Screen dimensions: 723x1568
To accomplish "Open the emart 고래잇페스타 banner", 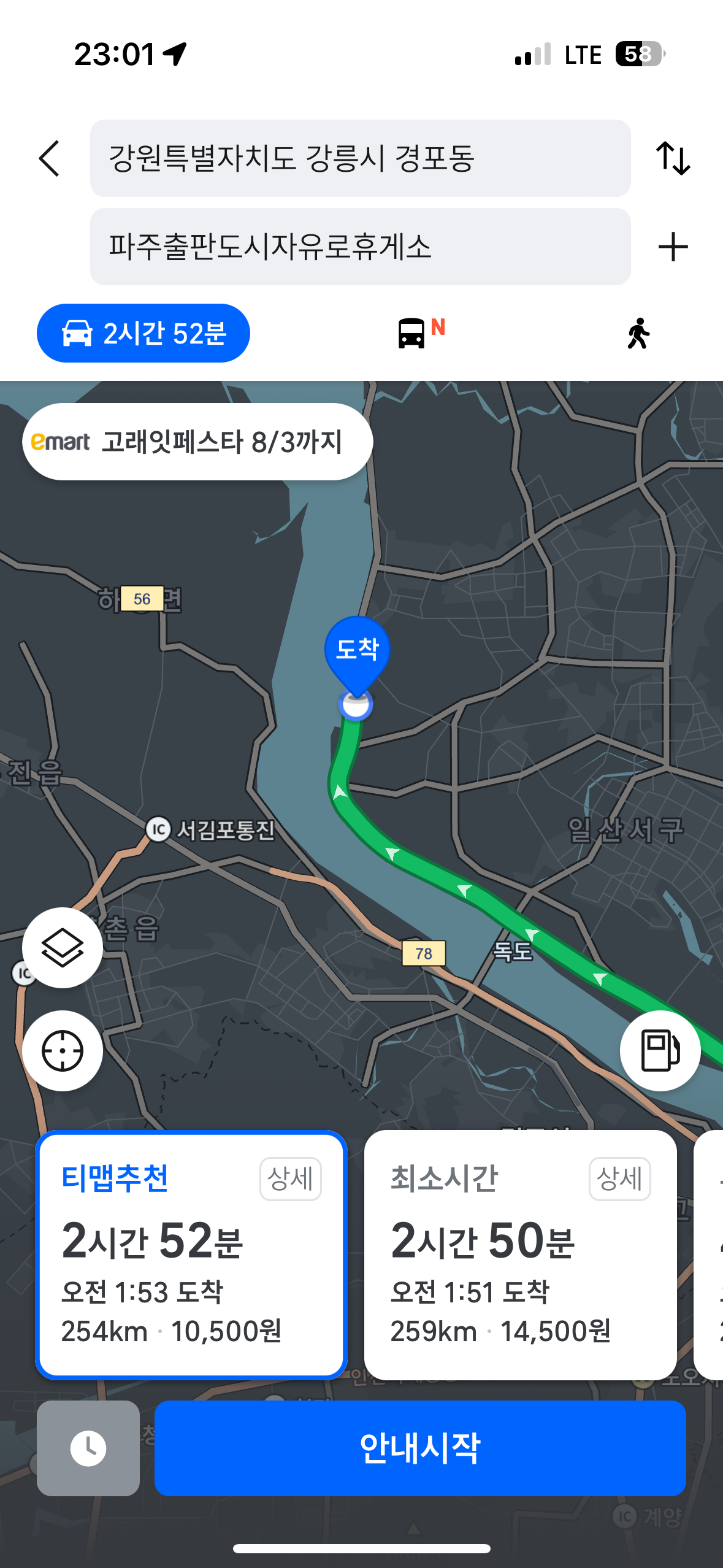I will 197,442.
